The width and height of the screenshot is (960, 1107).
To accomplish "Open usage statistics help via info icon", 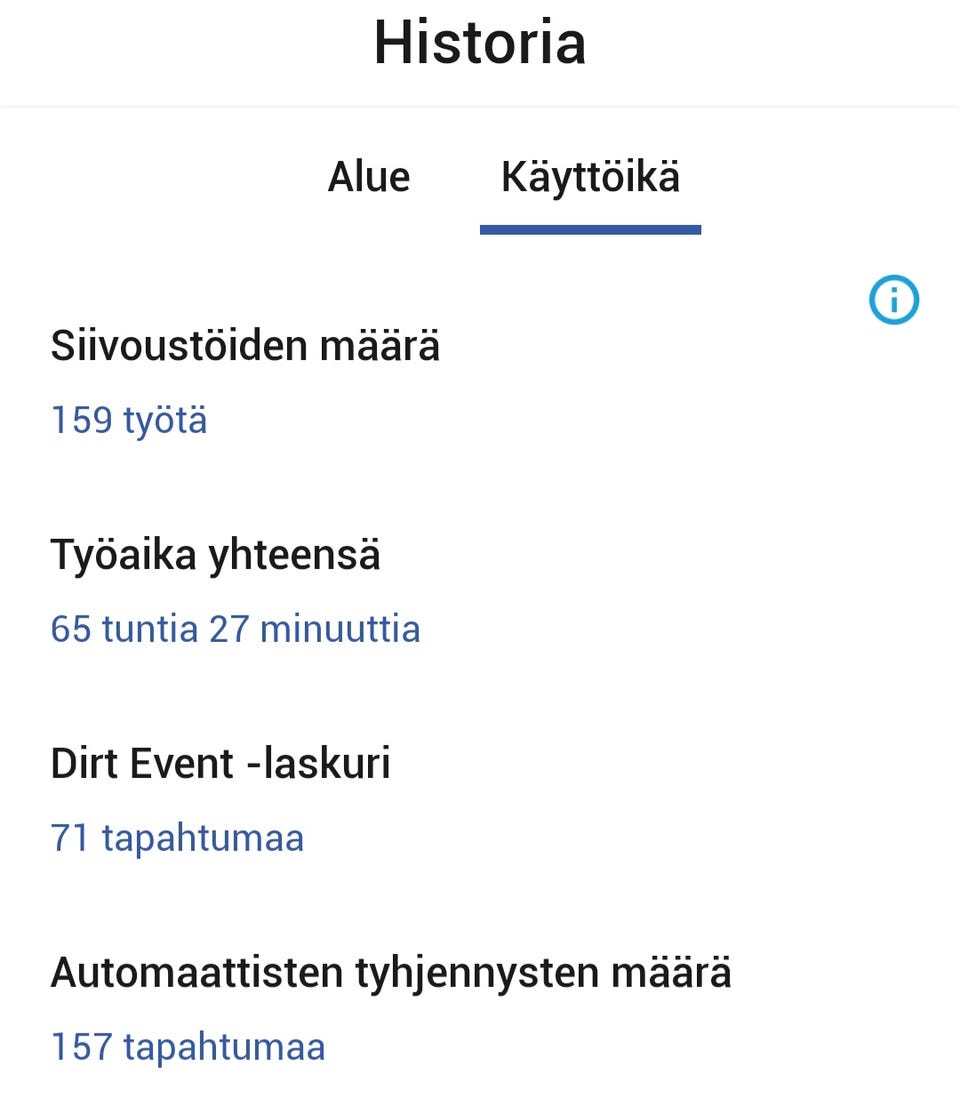I will [893, 299].
